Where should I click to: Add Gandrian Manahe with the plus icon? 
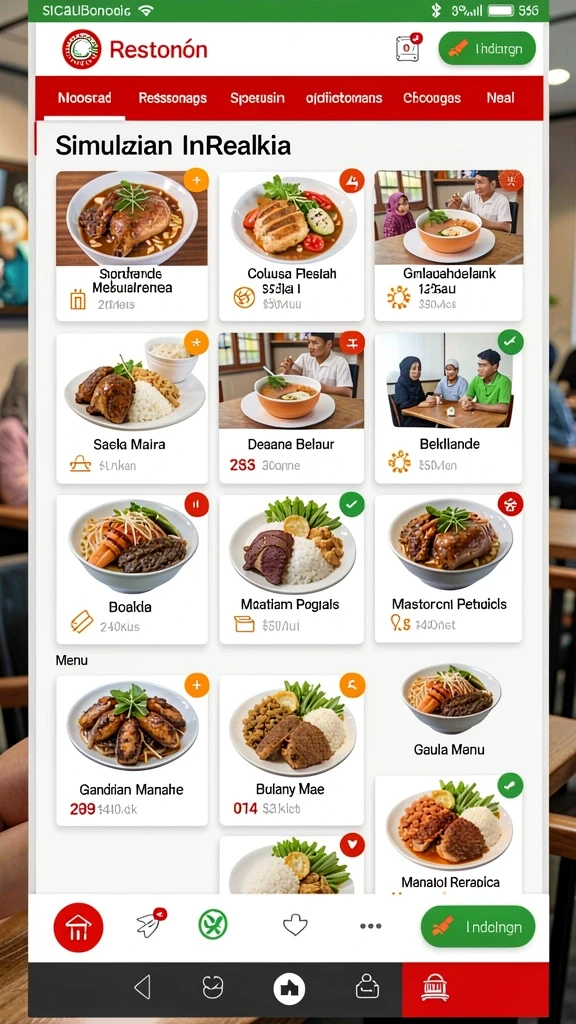197,685
